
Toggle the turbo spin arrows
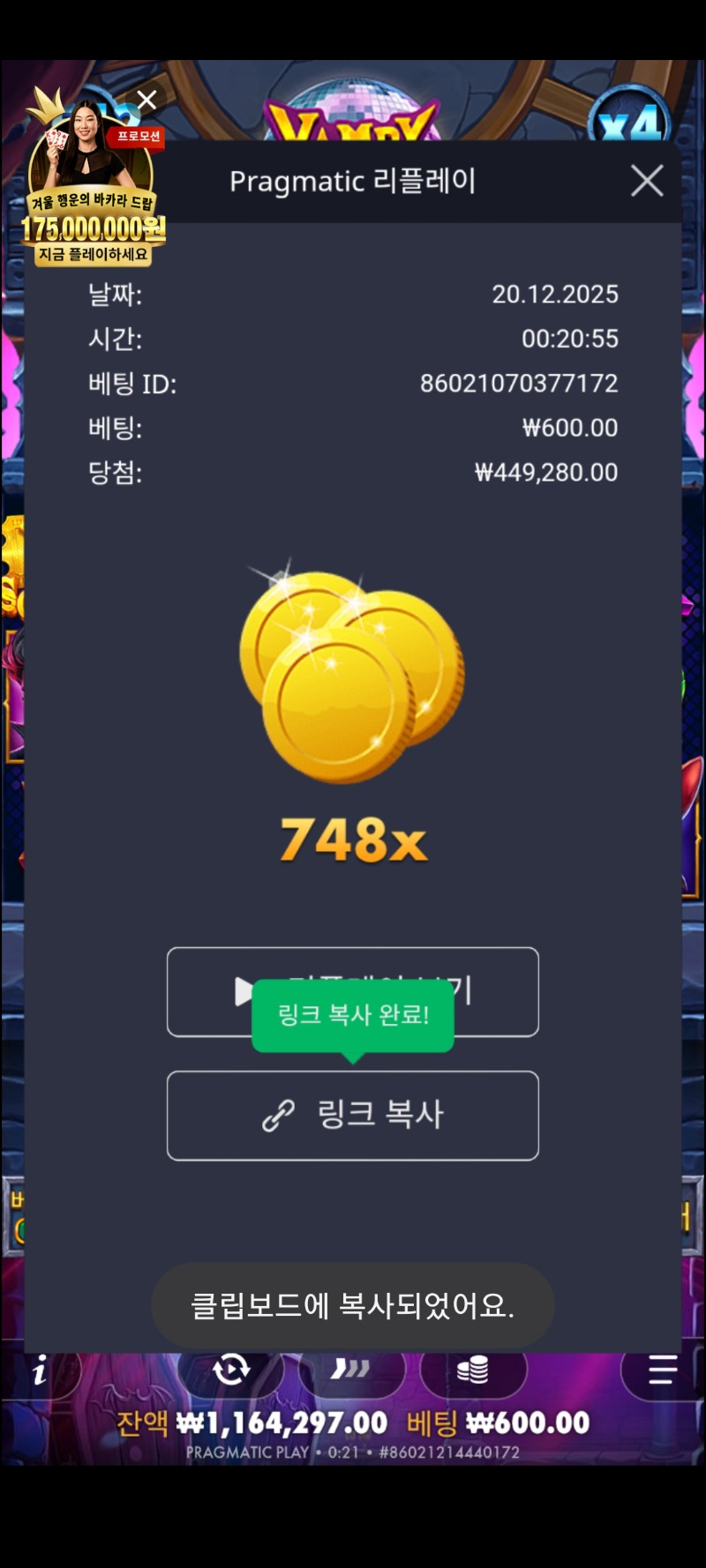(350, 1370)
